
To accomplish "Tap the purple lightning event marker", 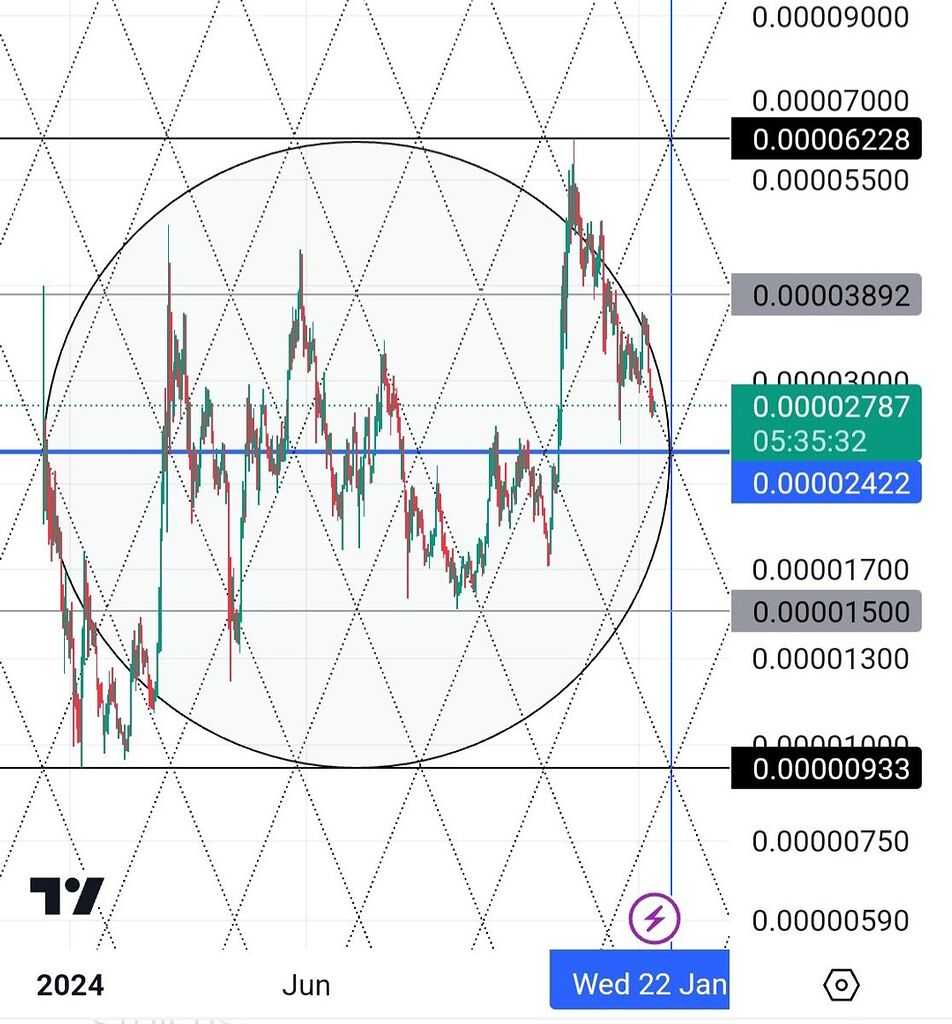I will pyautogui.click(x=654, y=916).
